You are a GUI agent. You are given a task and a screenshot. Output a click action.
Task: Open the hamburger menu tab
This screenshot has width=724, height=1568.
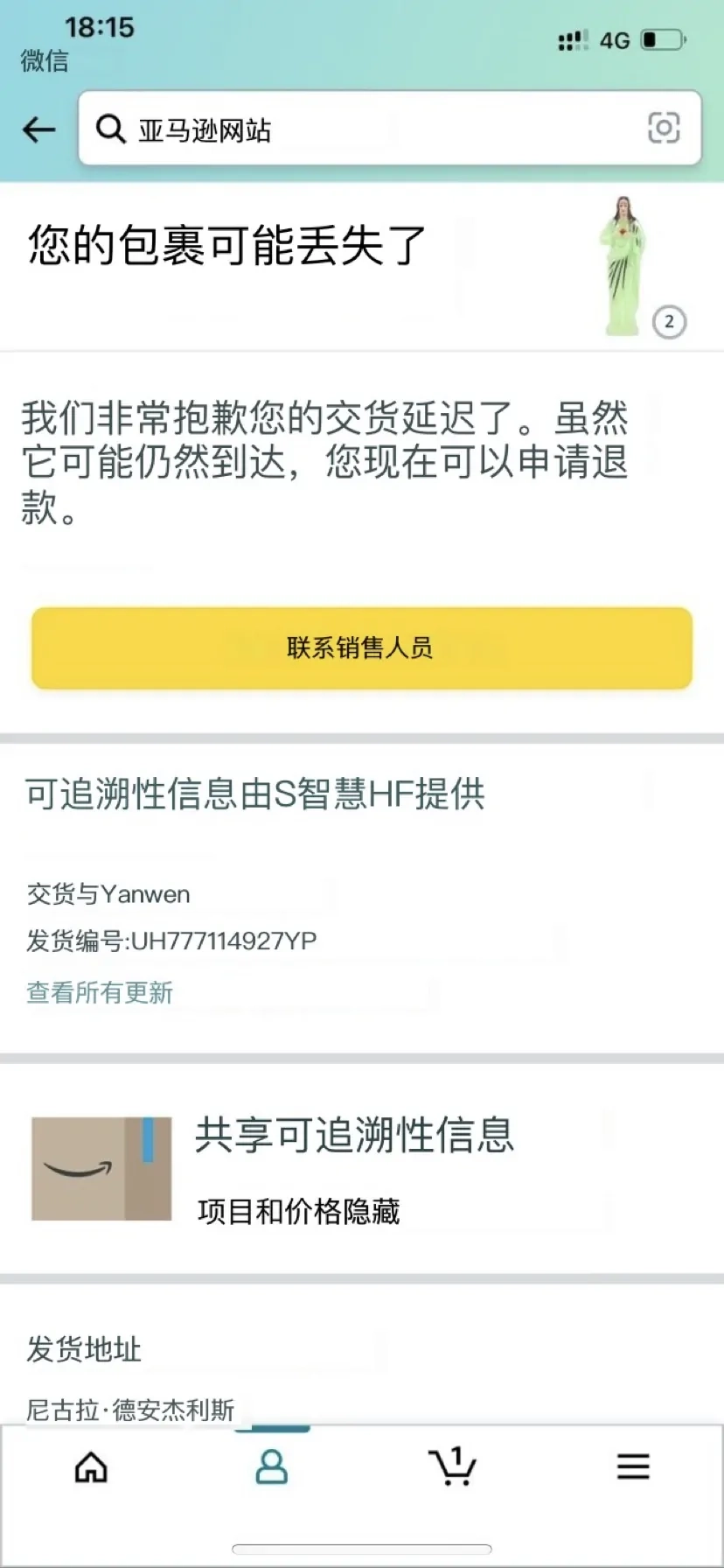tap(633, 1466)
